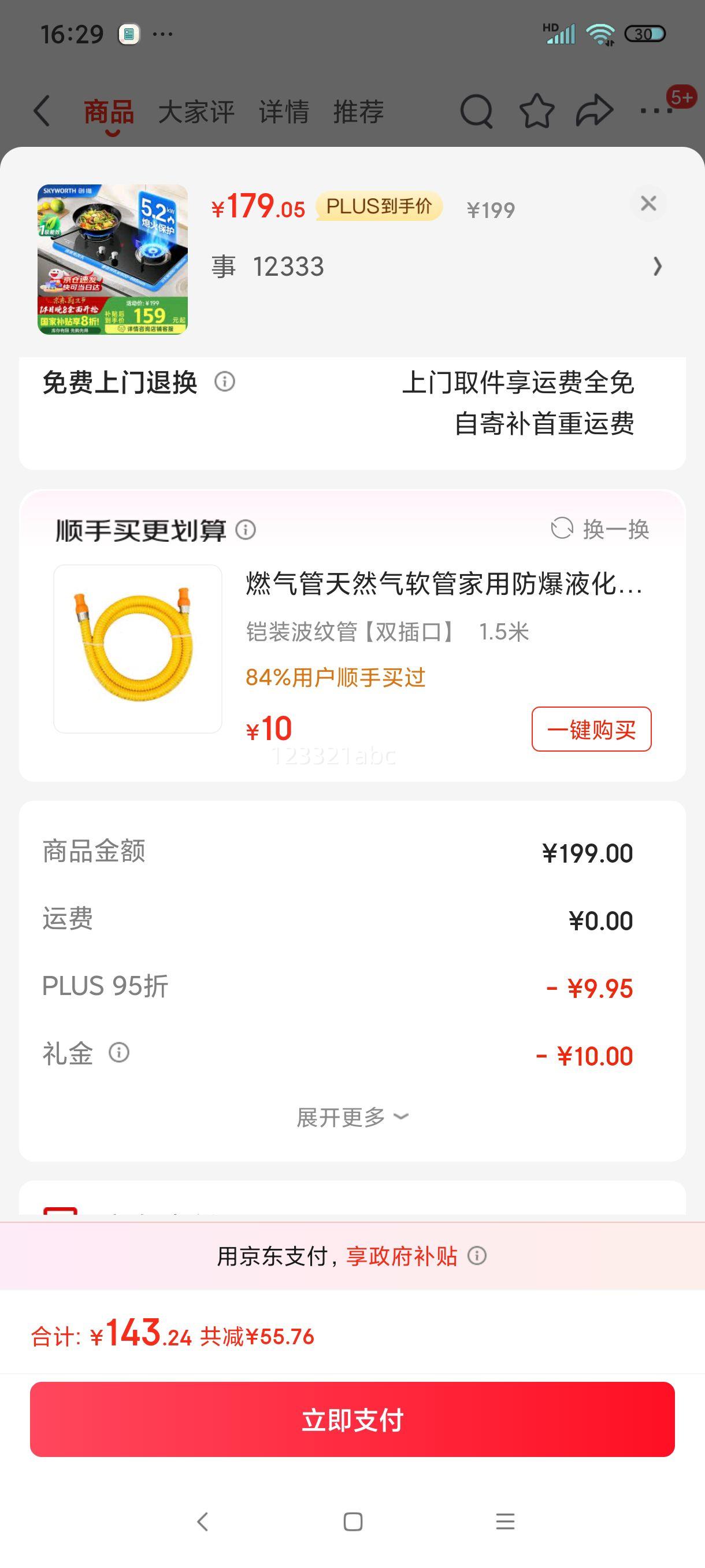Show government subsidy info icon
The height and width of the screenshot is (1568, 705).
point(477,1256)
